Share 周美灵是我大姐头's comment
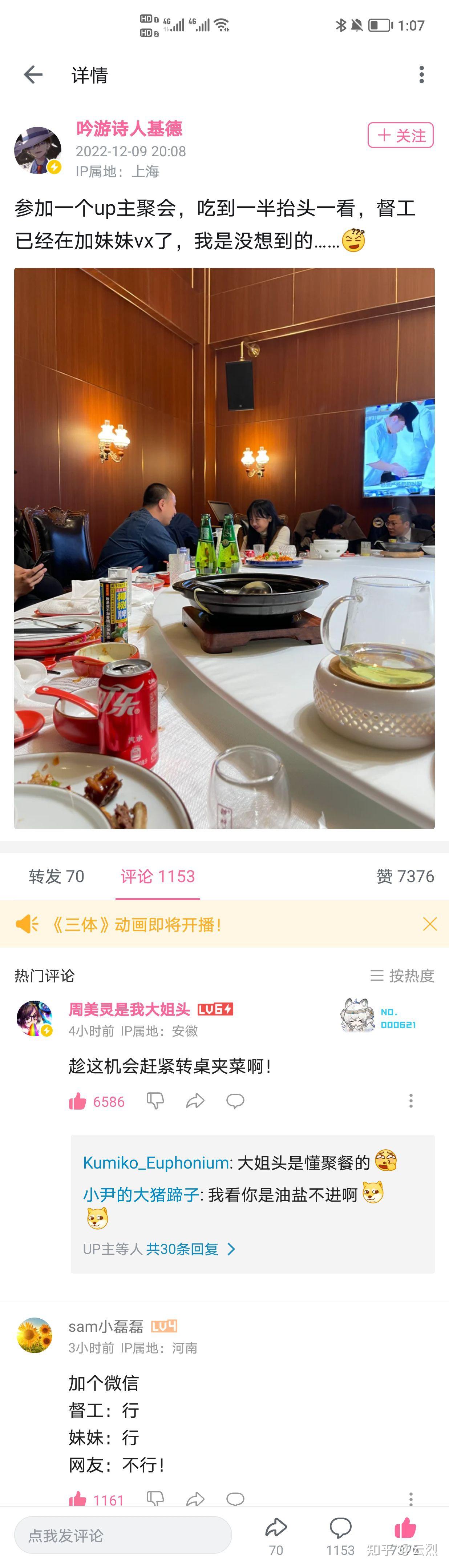Screen dimensions: 449x1568 pos(195,1101)
